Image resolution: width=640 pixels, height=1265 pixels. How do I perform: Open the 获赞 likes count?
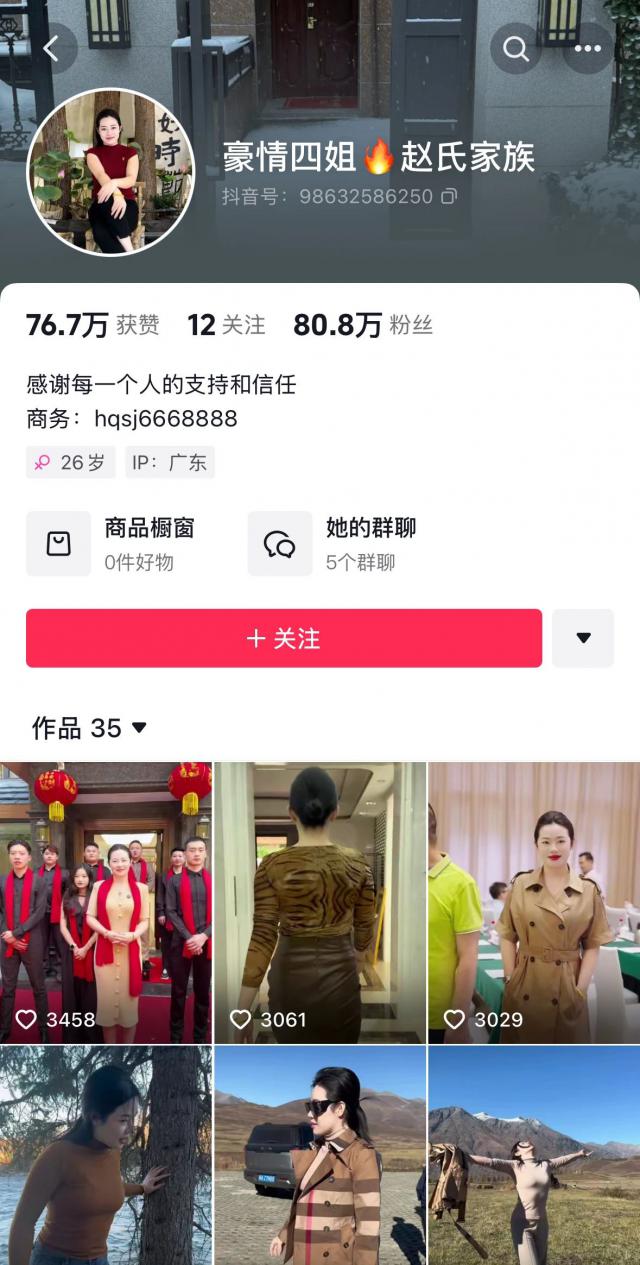92,325
